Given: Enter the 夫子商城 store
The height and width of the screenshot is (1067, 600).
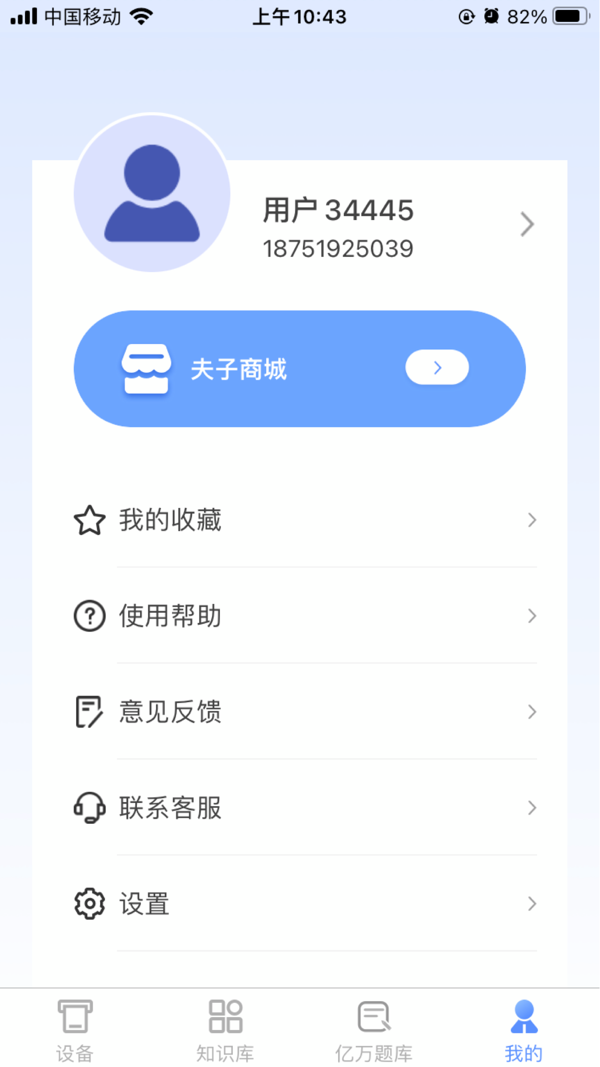Looking at the screenshot, I should [x=299, y=369].
